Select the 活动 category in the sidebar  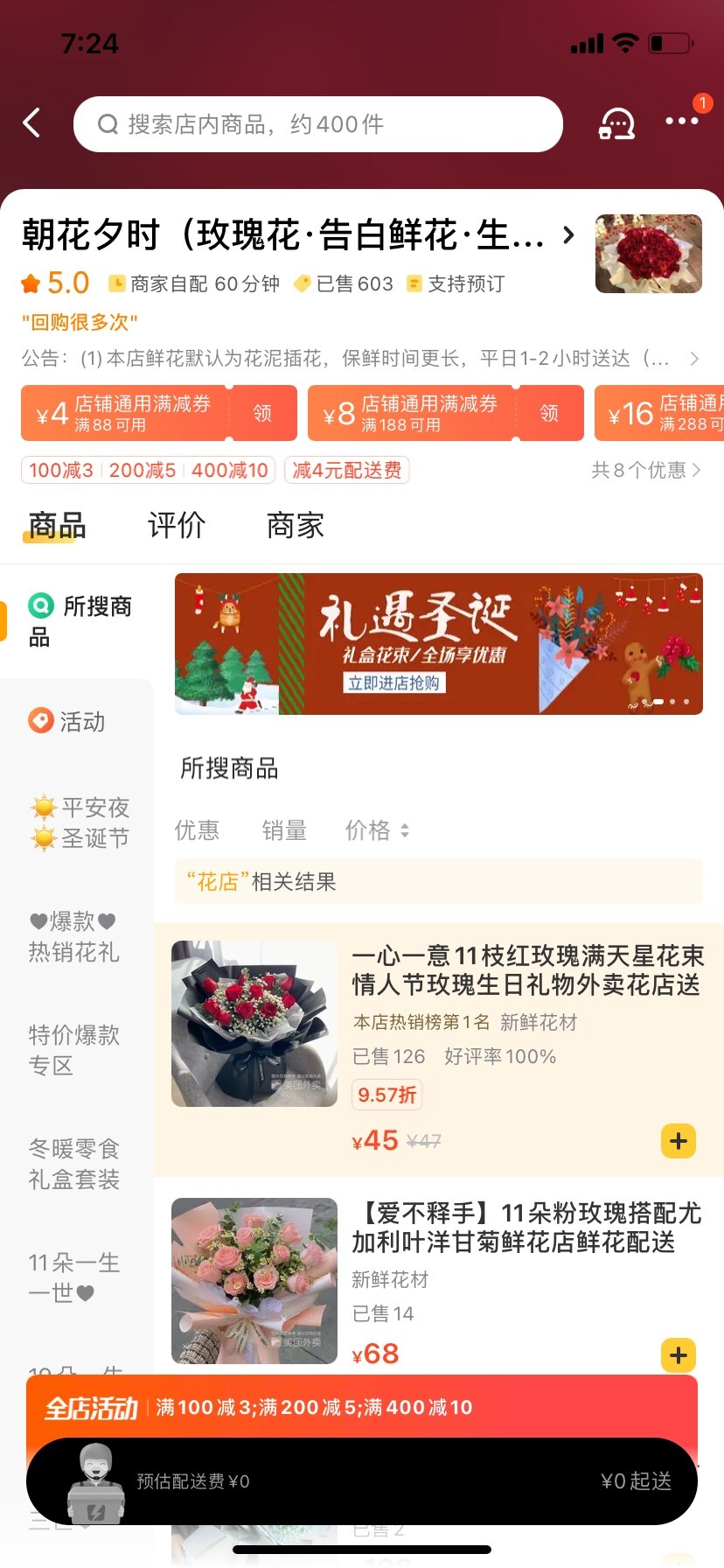(67, 722)
